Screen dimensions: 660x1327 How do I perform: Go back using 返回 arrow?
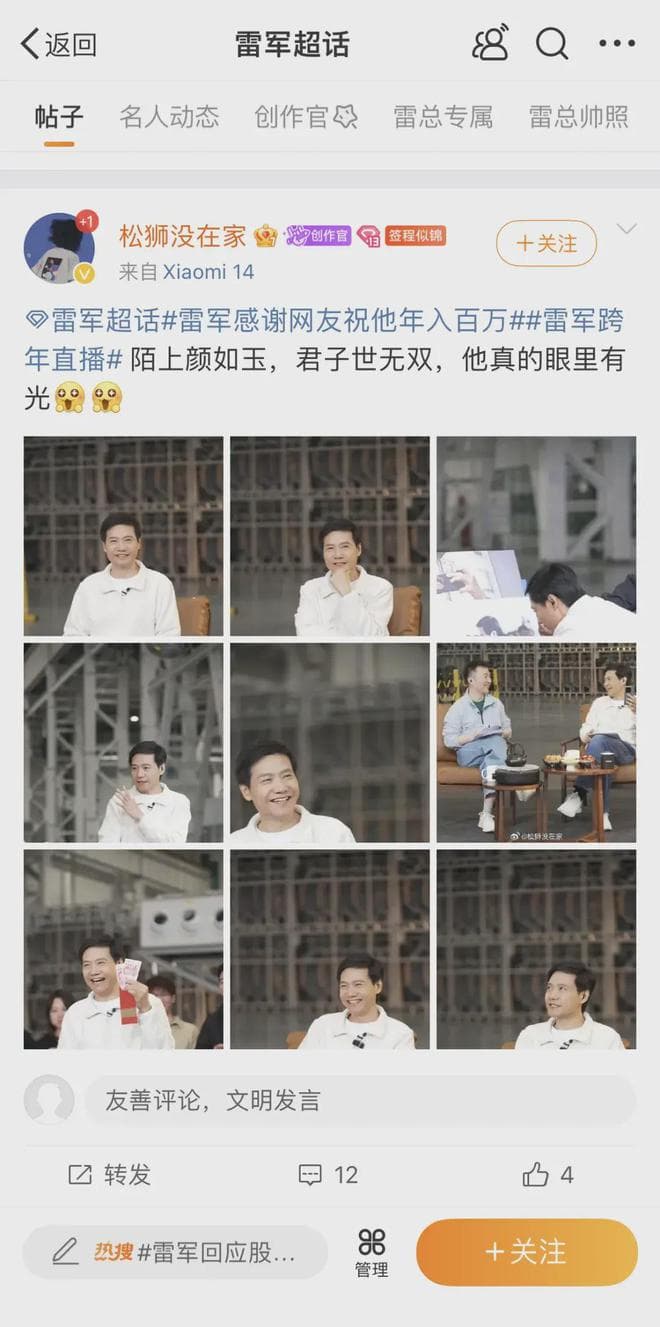click(58, 44)
